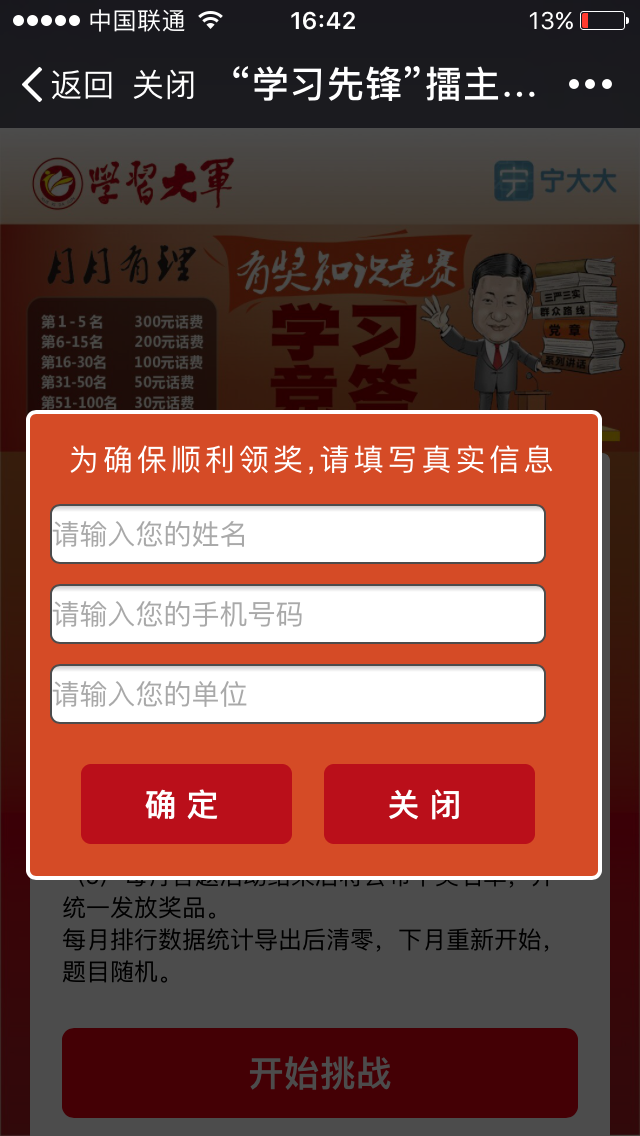Open the three-dot overflow menu

pyautogui.click(x=589, y=85)
